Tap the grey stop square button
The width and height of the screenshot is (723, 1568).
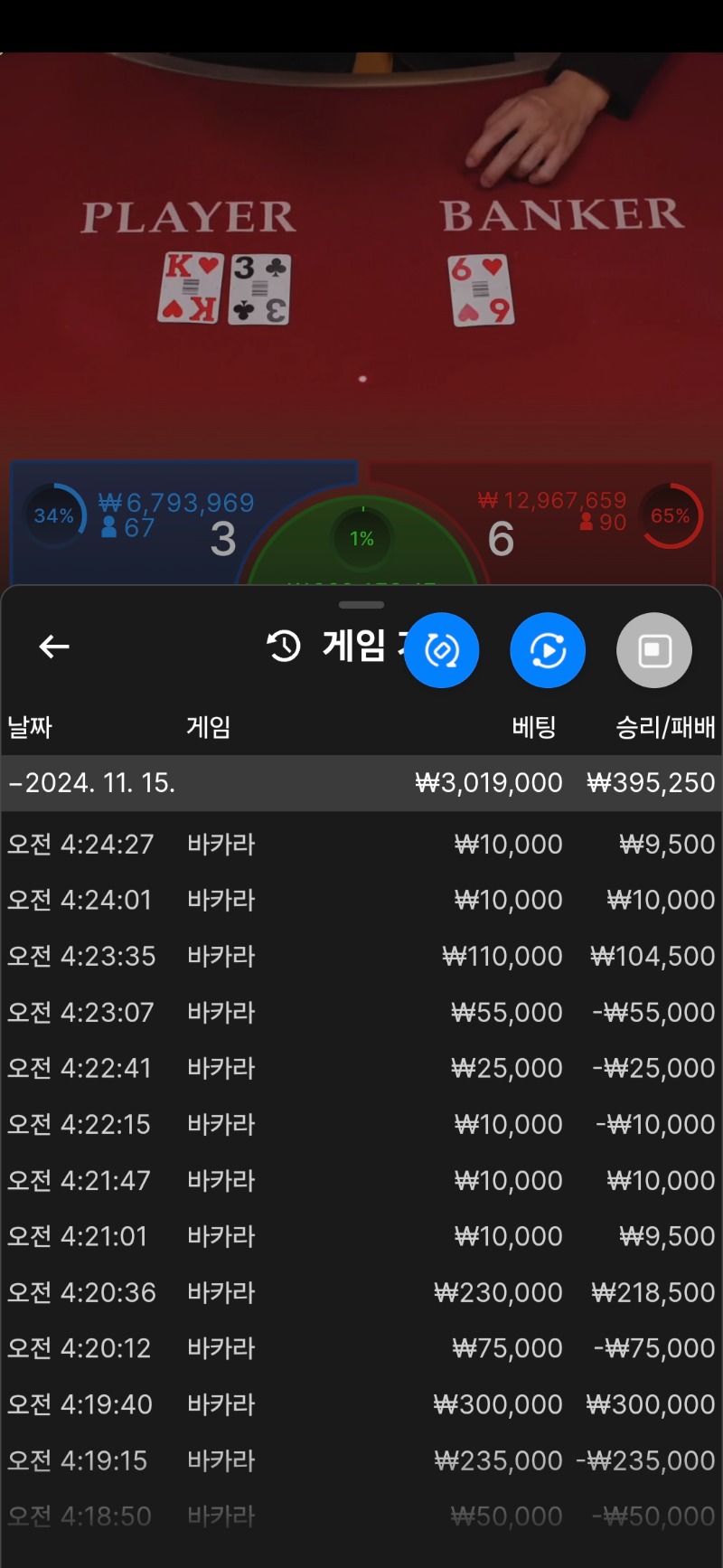[654, 650]
